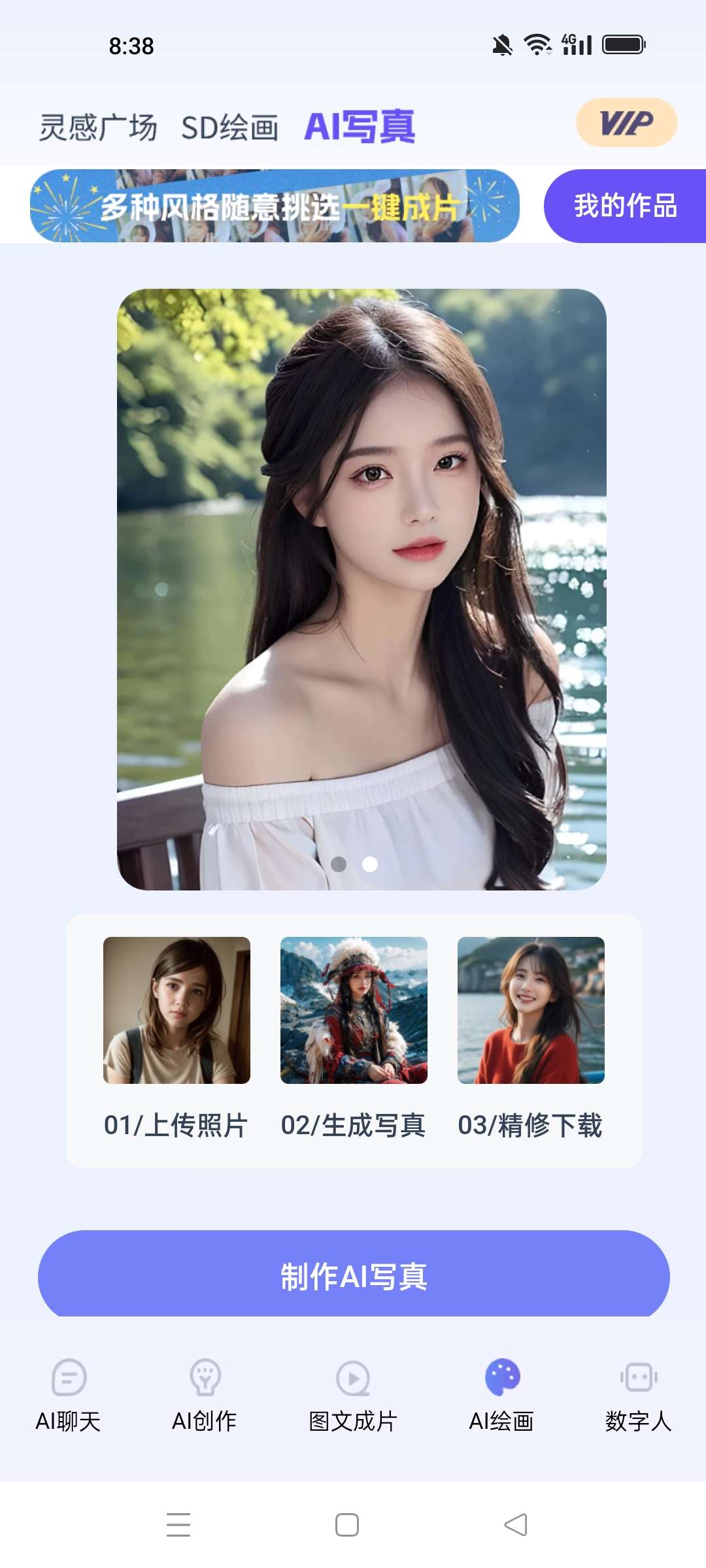Switch to the 灵感广场 tab
This screenshot has width=706, height=1568.
coord(98,127)
